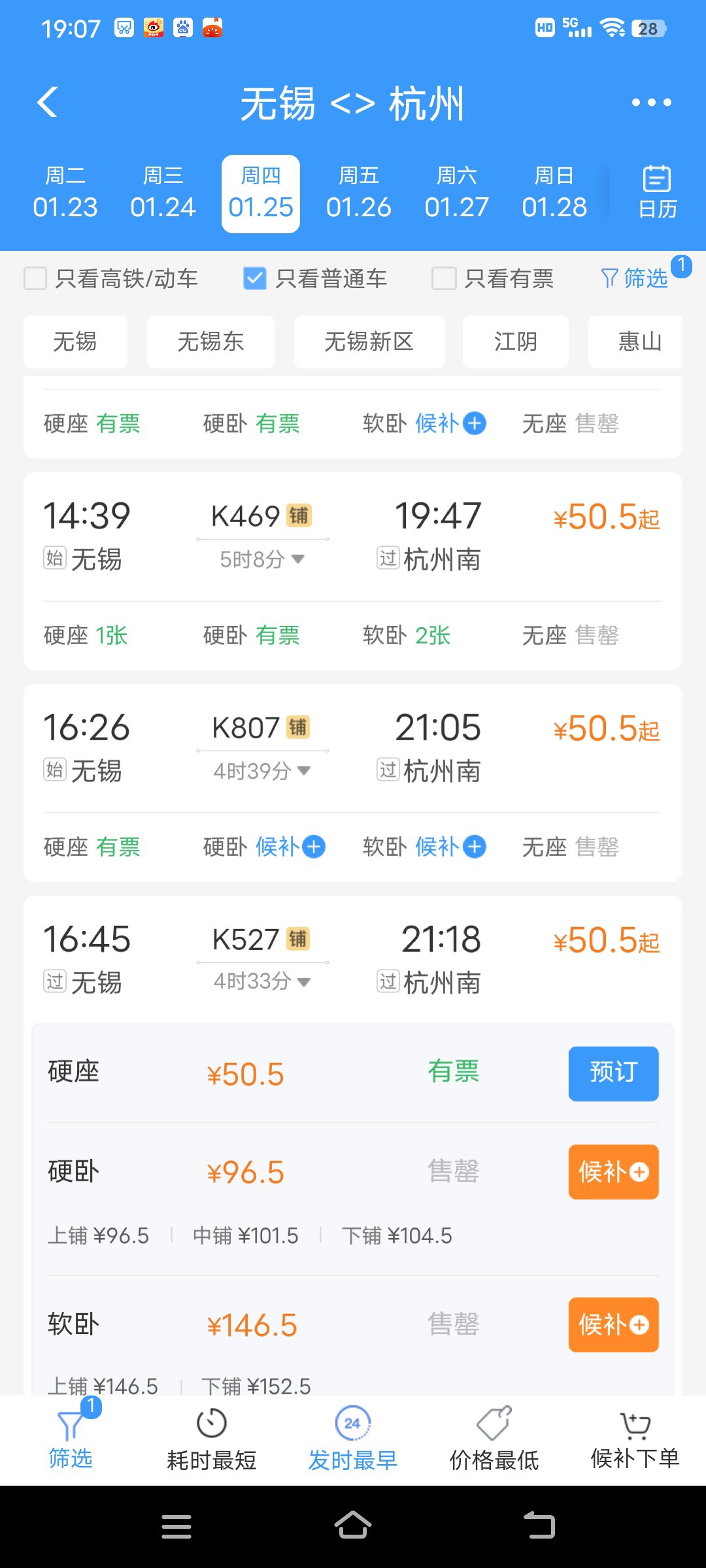Screen dimensions: 706x1568
Task: Choose the 江阴 station chip
Action: (515, 342)
